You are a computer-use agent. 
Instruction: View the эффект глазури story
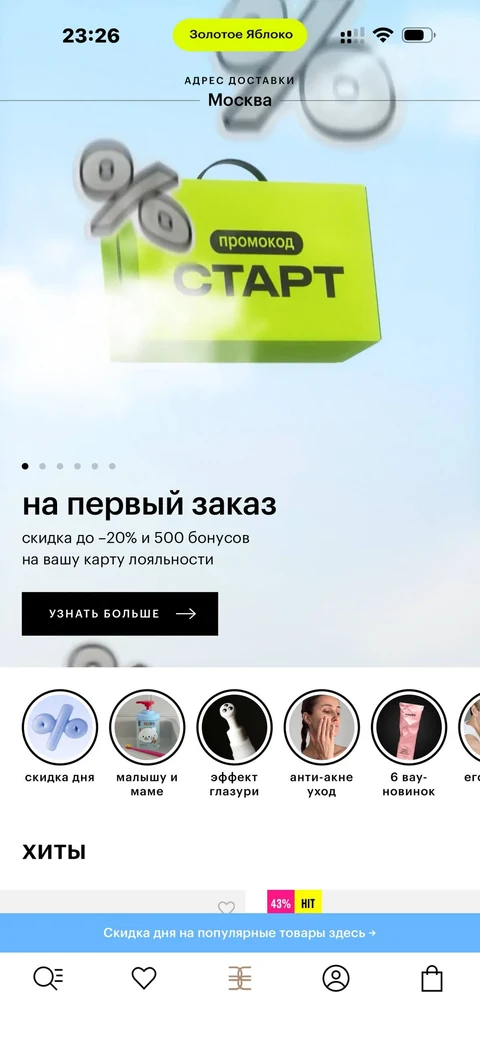tap(234, 727)
